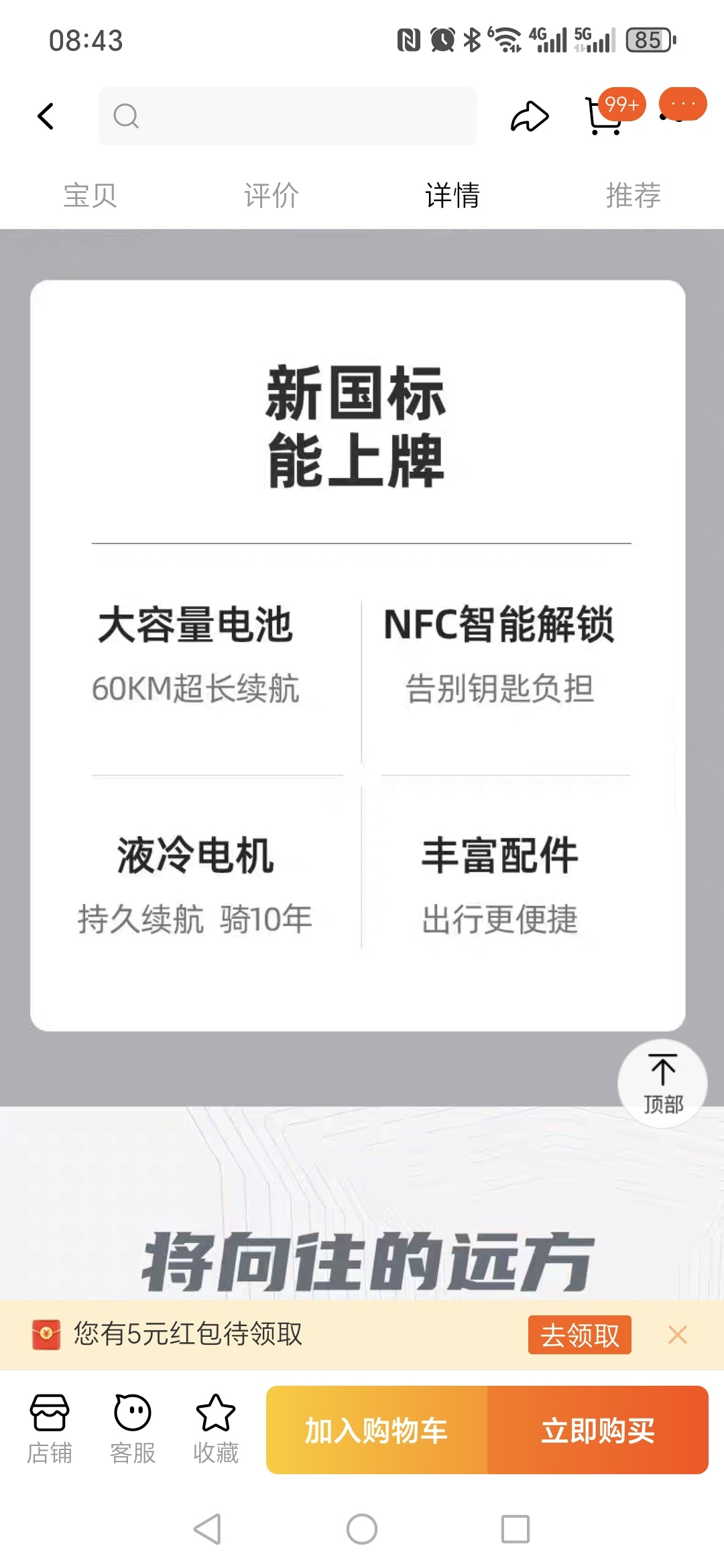The width and height of the screenshot is (724, 1568).
Task: Claim the red packet with 去领取
Action: tap(580, 1335)
